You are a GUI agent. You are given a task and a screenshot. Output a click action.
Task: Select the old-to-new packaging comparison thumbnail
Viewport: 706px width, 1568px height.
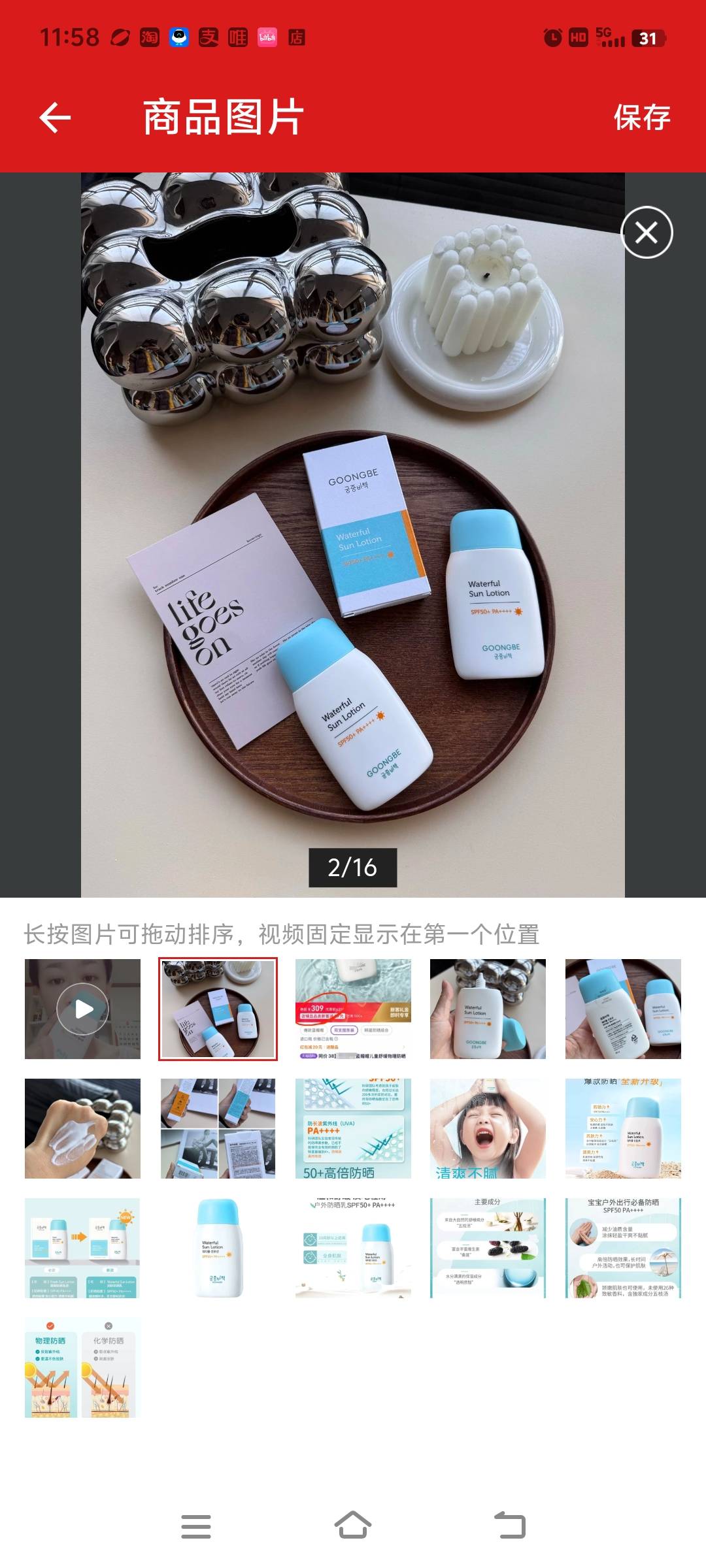tap(82, 1248)
